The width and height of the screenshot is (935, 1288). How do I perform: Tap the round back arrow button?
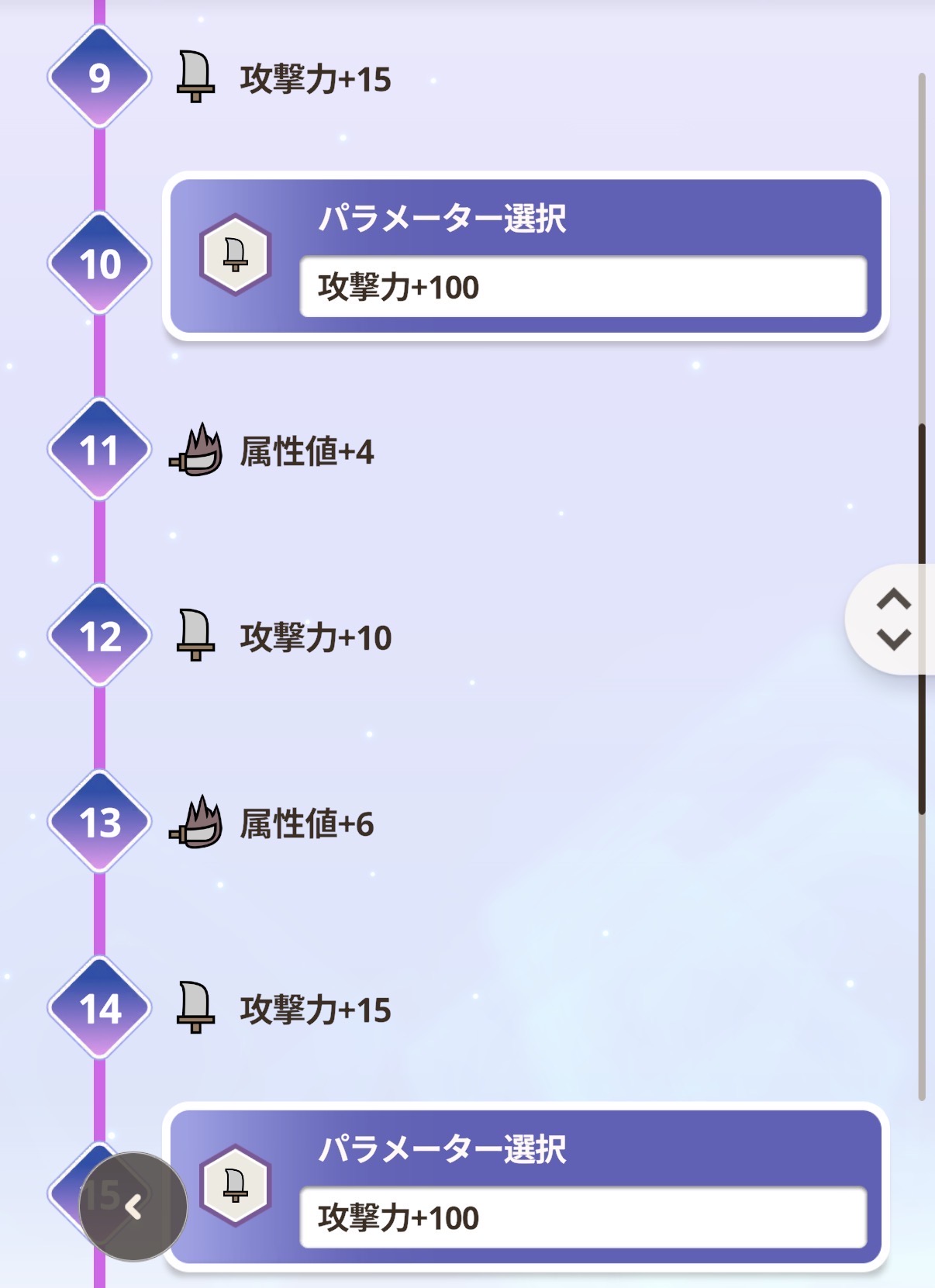point(133,1207)
